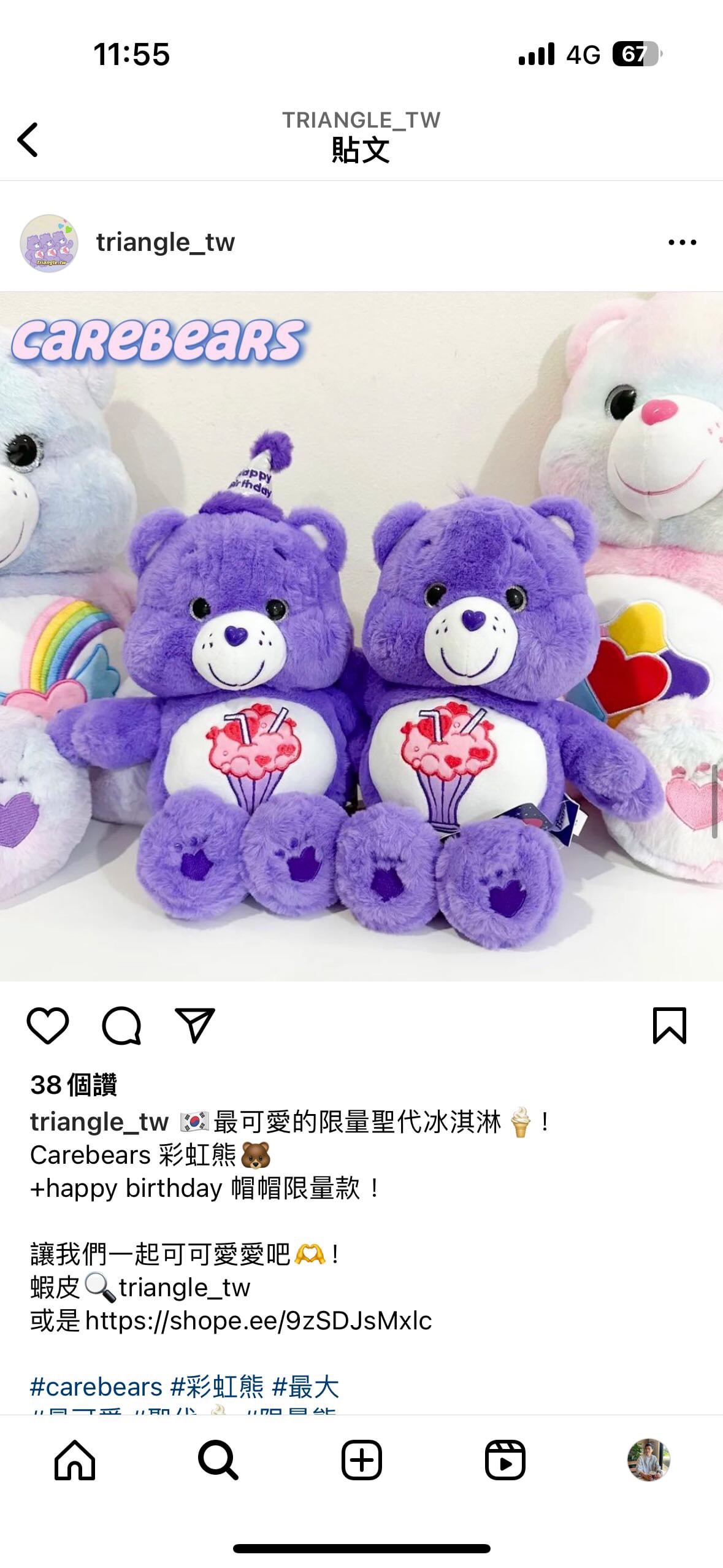Open triangle_tw profile picture
This screenshot has height=1568, width=723.
[49, 243]
